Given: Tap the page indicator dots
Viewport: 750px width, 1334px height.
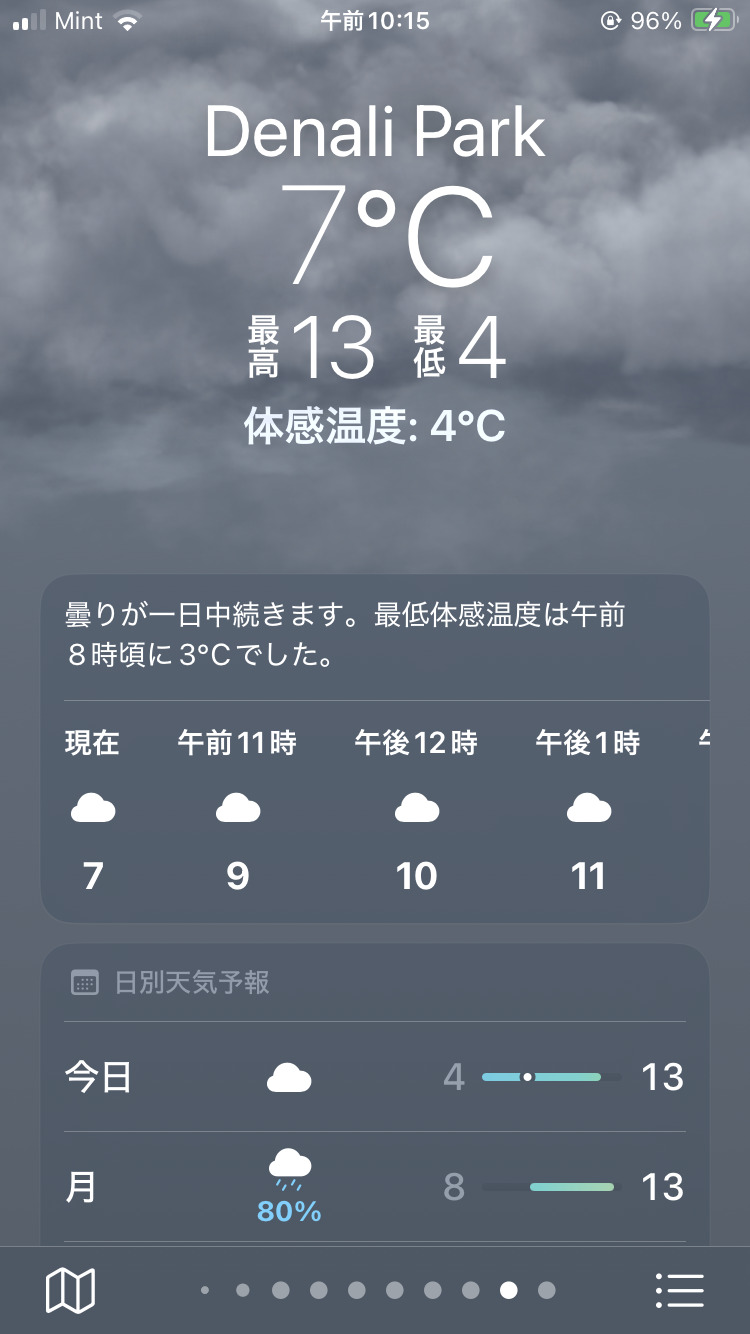Looking at the screenshot, I should tap(376, 1290).
